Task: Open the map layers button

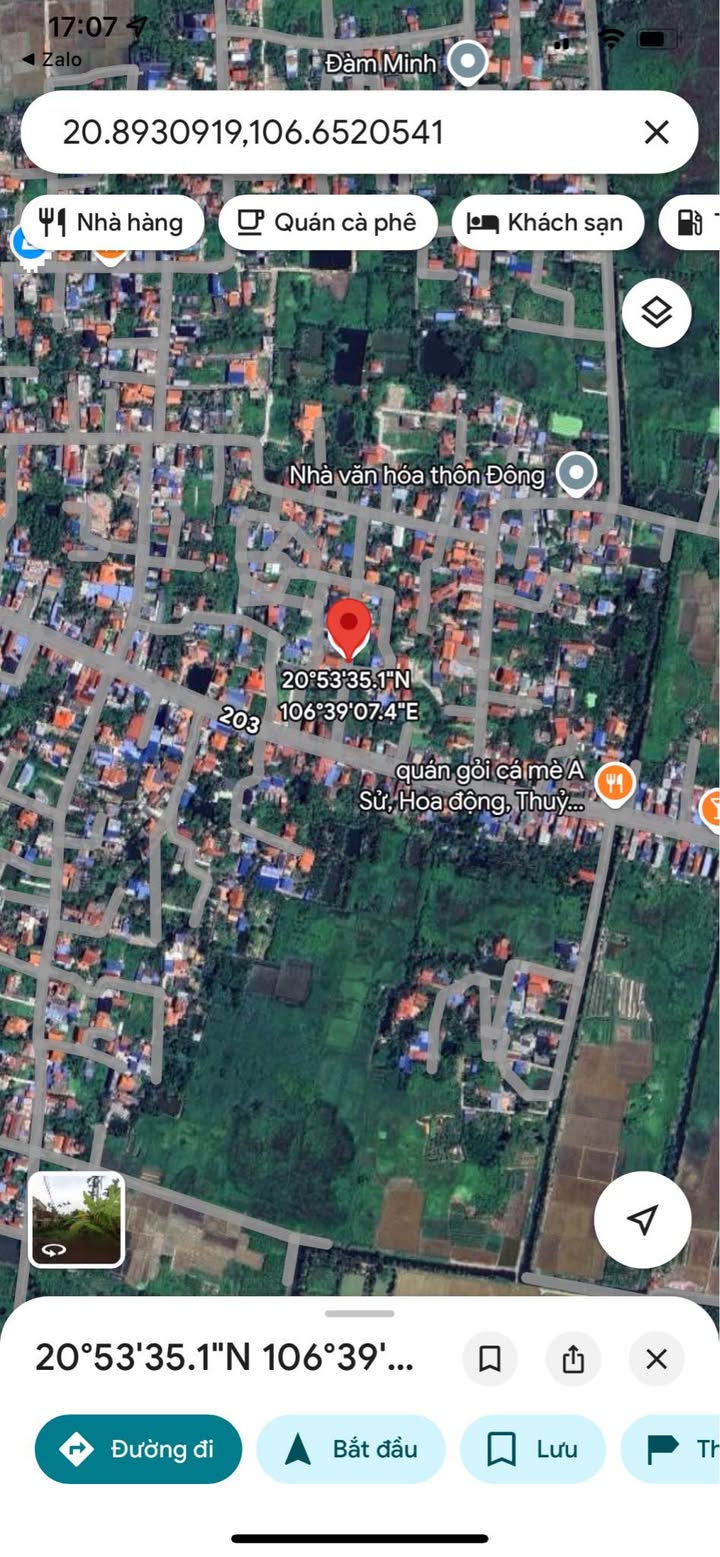Action: pos(656,313)
